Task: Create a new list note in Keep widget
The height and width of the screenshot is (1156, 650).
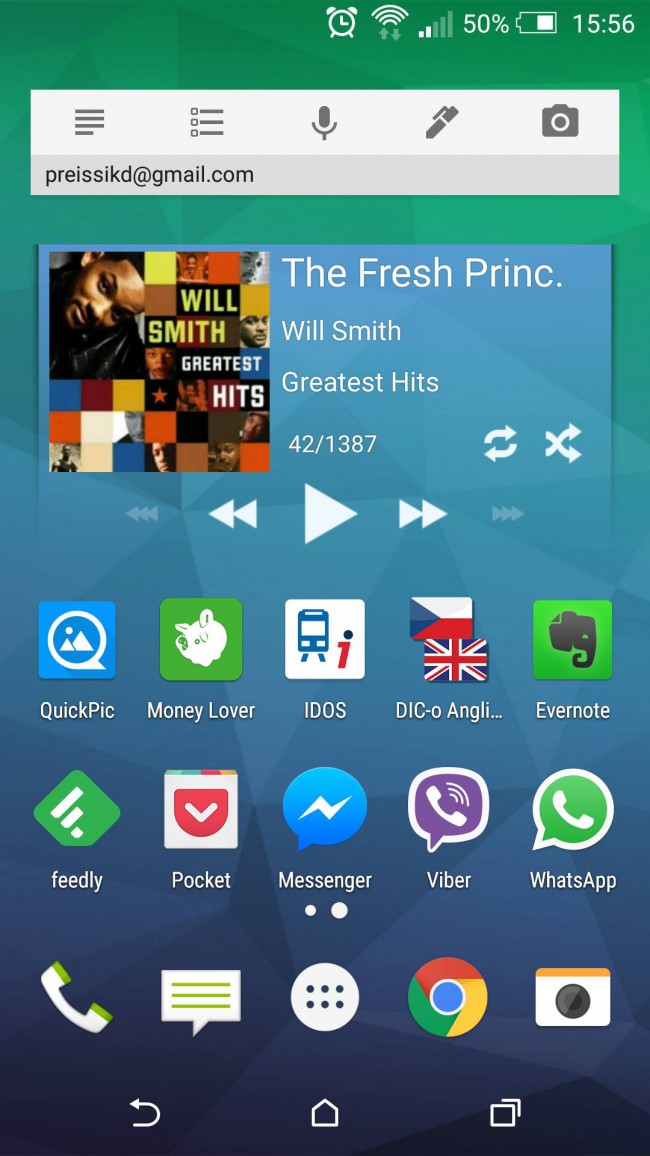Action: point(207,123)
